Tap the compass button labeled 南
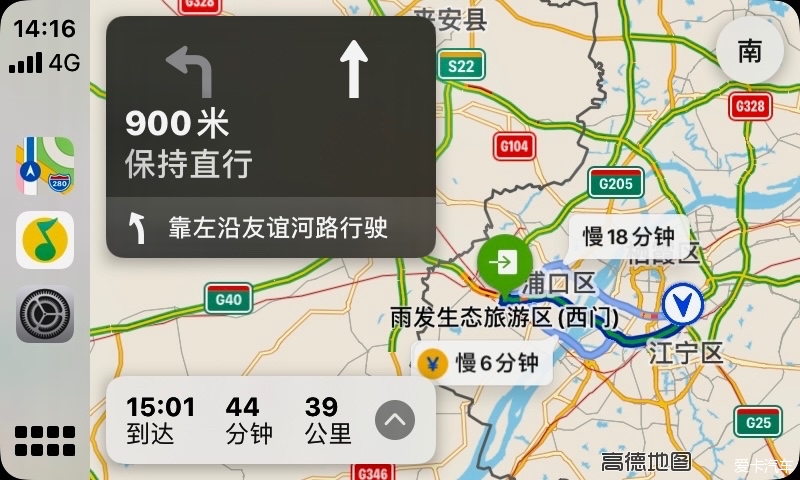 coord(750,51)
